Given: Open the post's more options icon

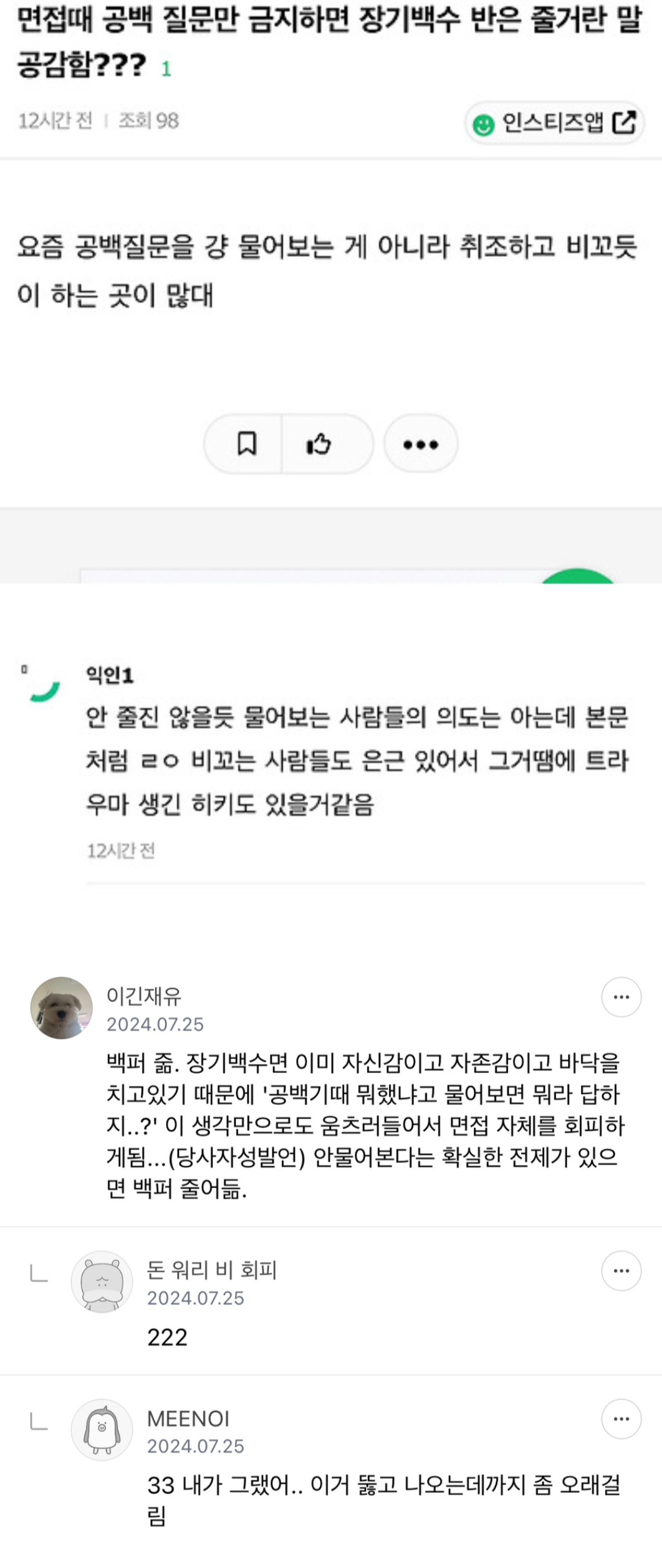Looking at the screenshot, I should (x=422, y=445).
